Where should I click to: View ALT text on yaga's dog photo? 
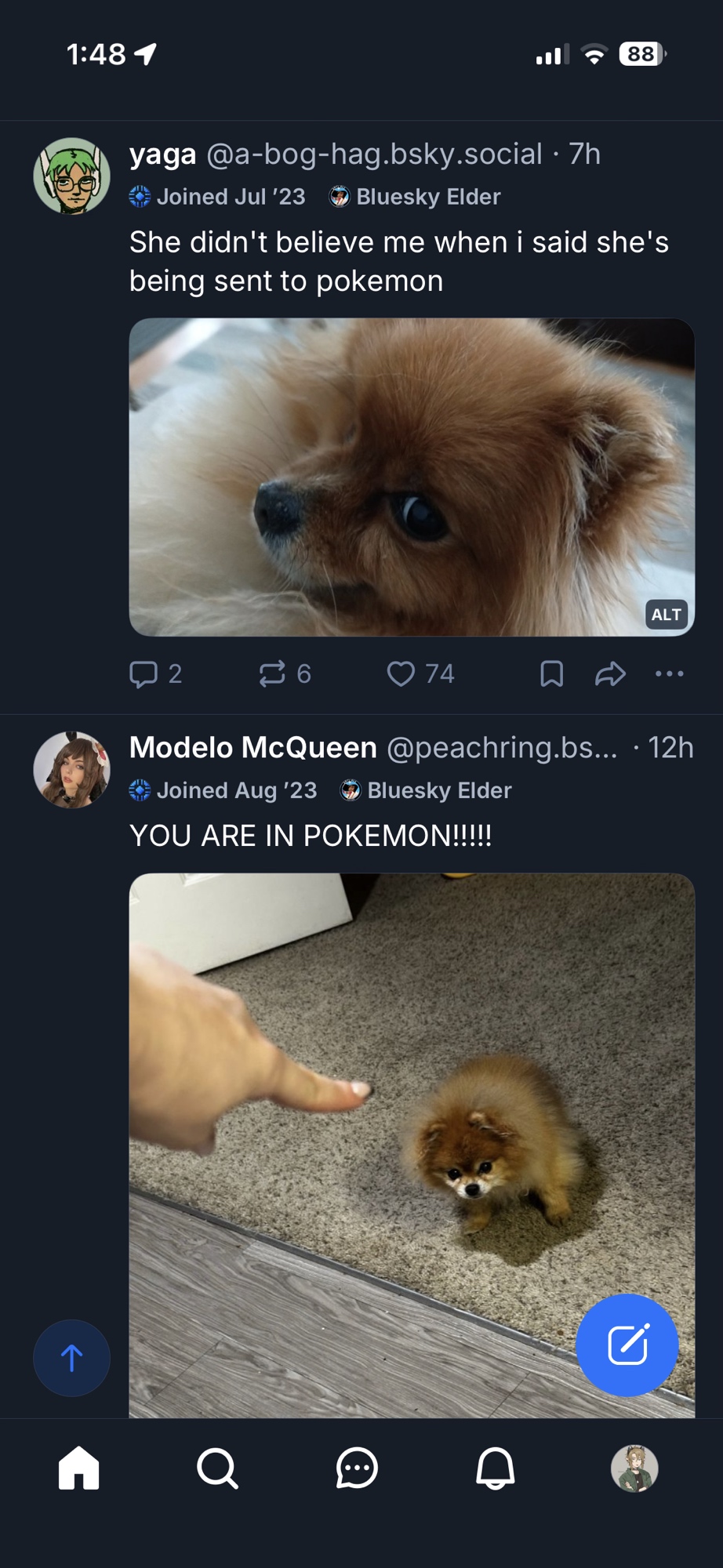click(x=666, y=615)
